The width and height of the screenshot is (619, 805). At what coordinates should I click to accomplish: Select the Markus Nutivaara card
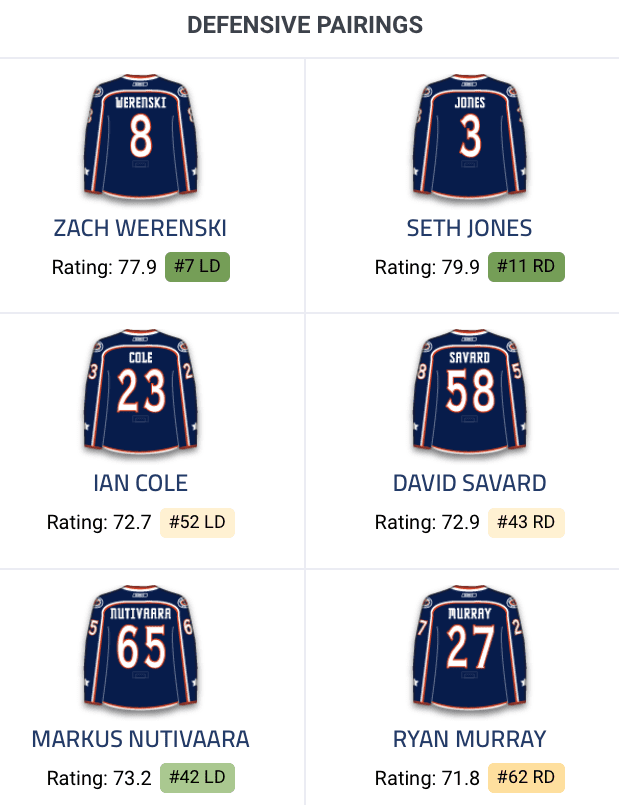(140, 739)
